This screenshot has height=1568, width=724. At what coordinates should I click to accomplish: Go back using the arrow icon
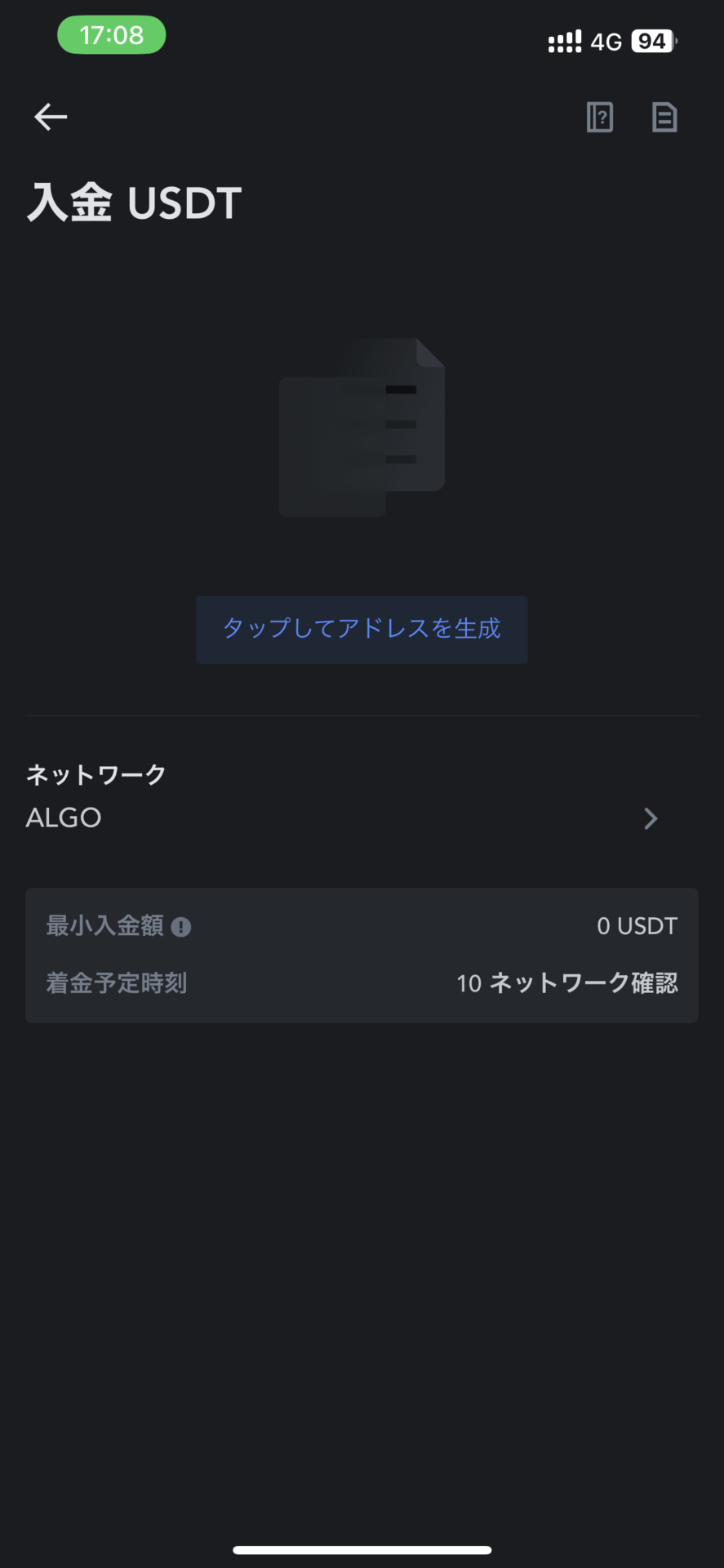51,117
